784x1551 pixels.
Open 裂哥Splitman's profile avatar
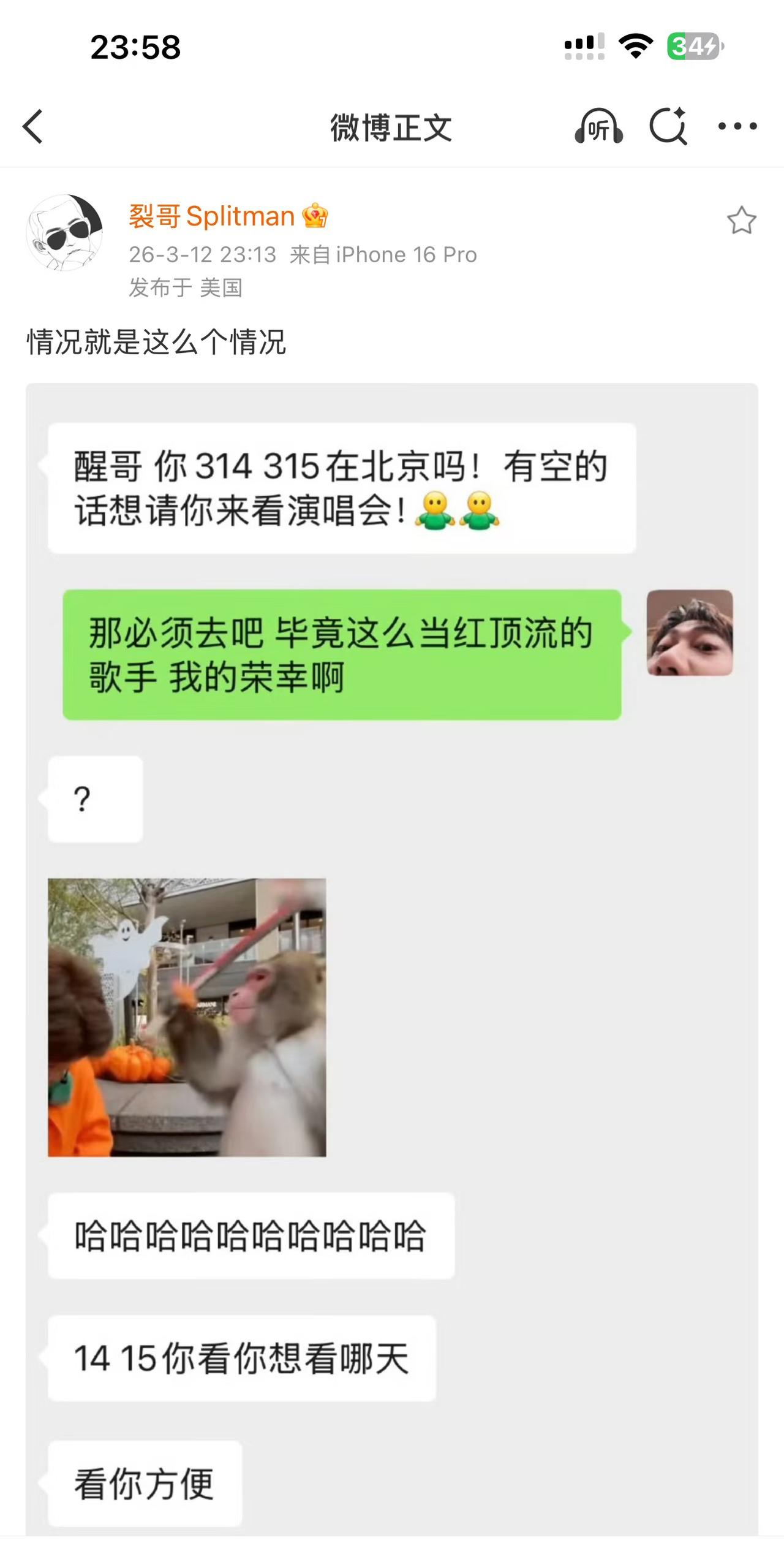(x=66, y=233)
